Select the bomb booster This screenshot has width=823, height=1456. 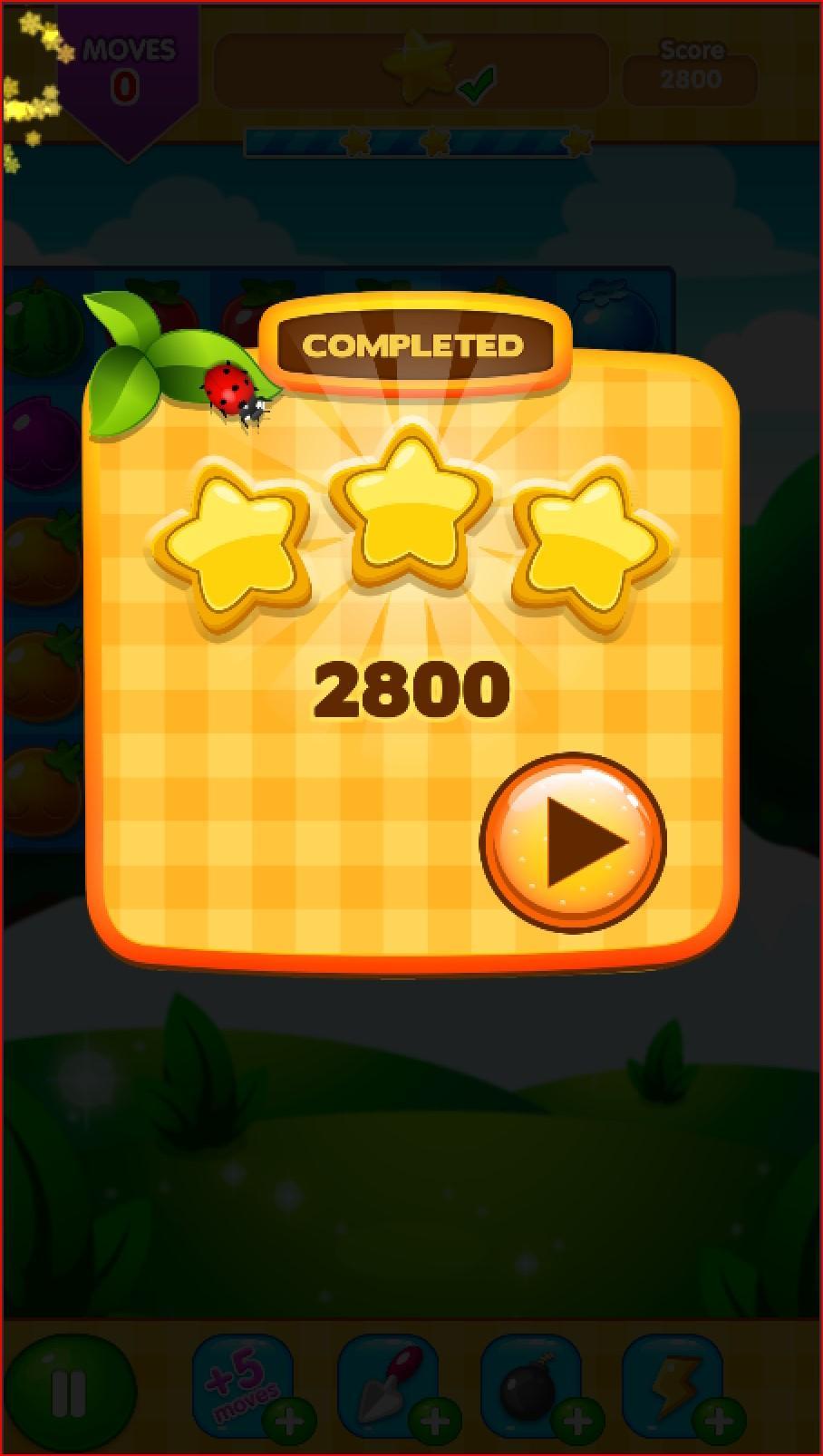click(531, 1384)
